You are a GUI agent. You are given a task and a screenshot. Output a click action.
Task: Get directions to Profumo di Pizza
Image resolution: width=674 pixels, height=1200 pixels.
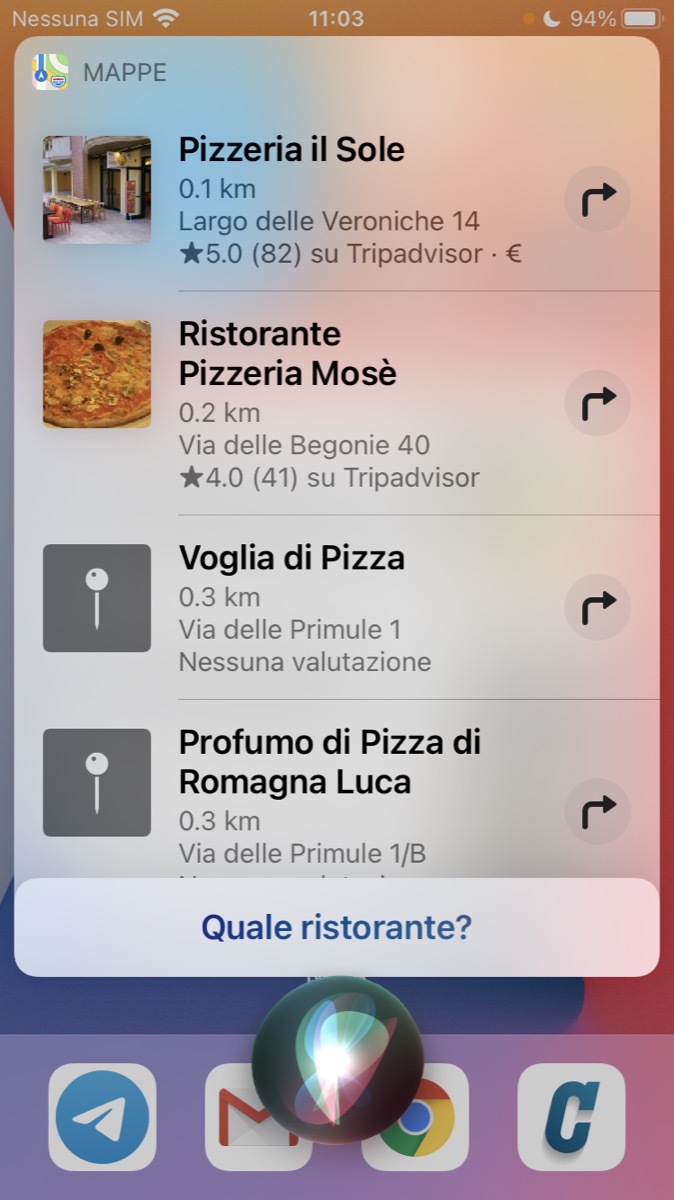pos(598,811)
